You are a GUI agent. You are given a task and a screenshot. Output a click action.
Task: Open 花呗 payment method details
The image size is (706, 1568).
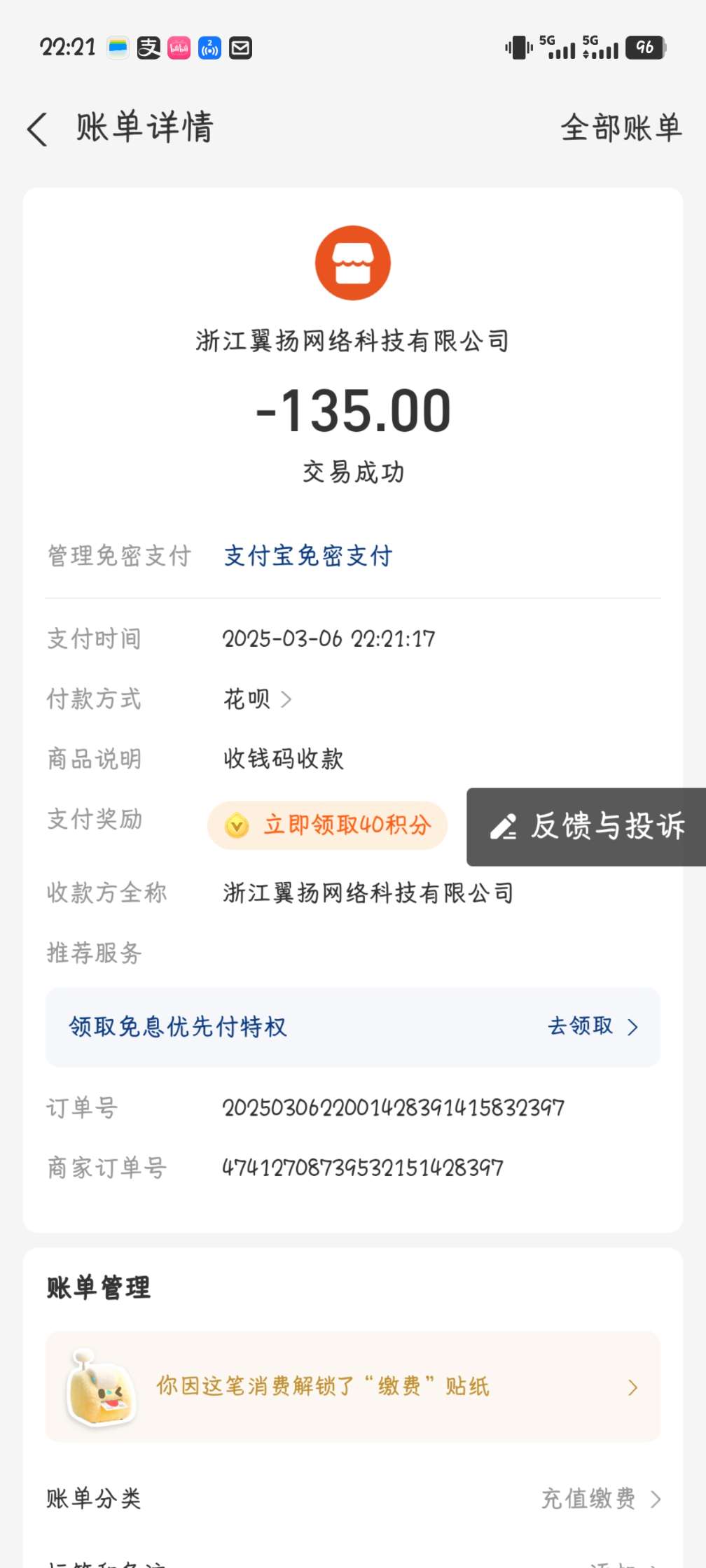click(x=257, y=699)
